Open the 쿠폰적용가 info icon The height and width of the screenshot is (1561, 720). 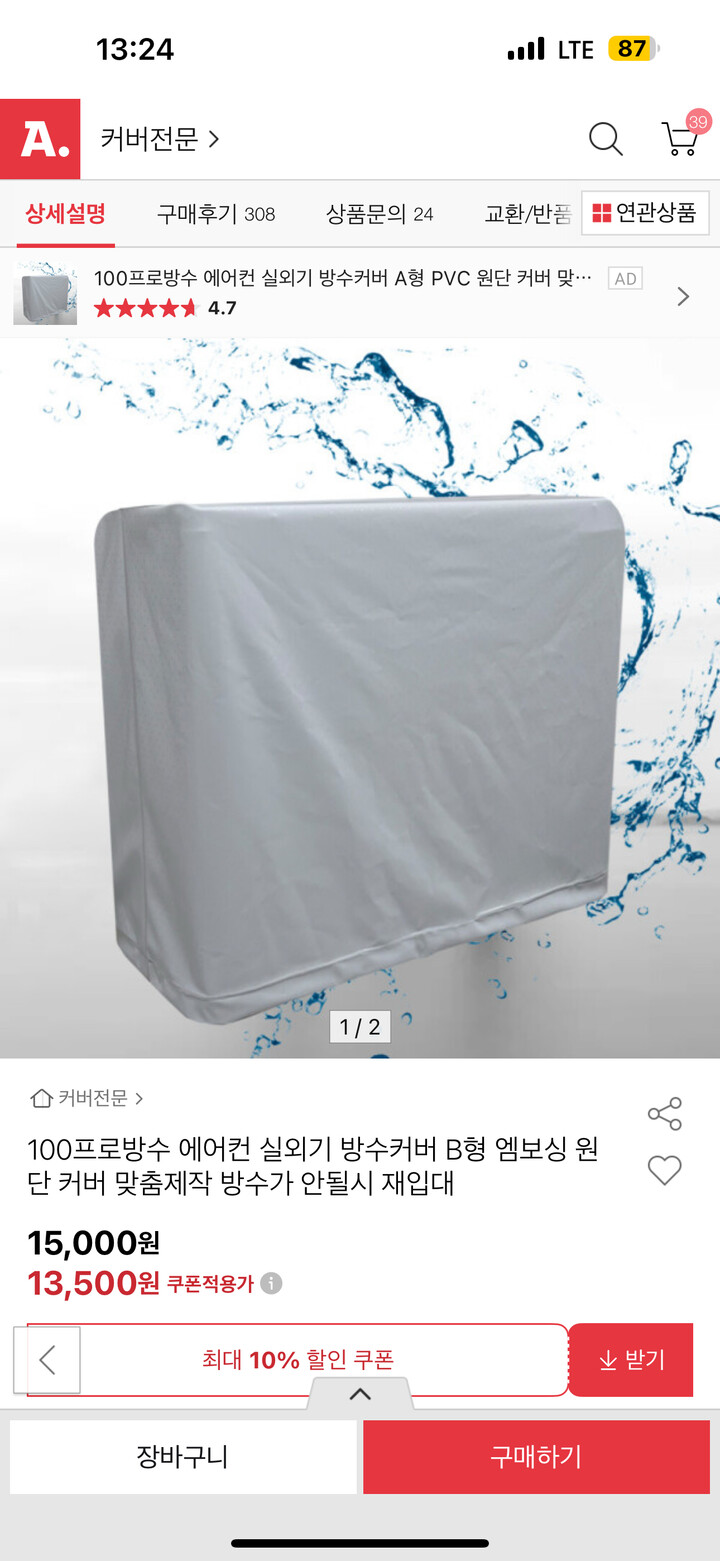tap(271, 1284)
